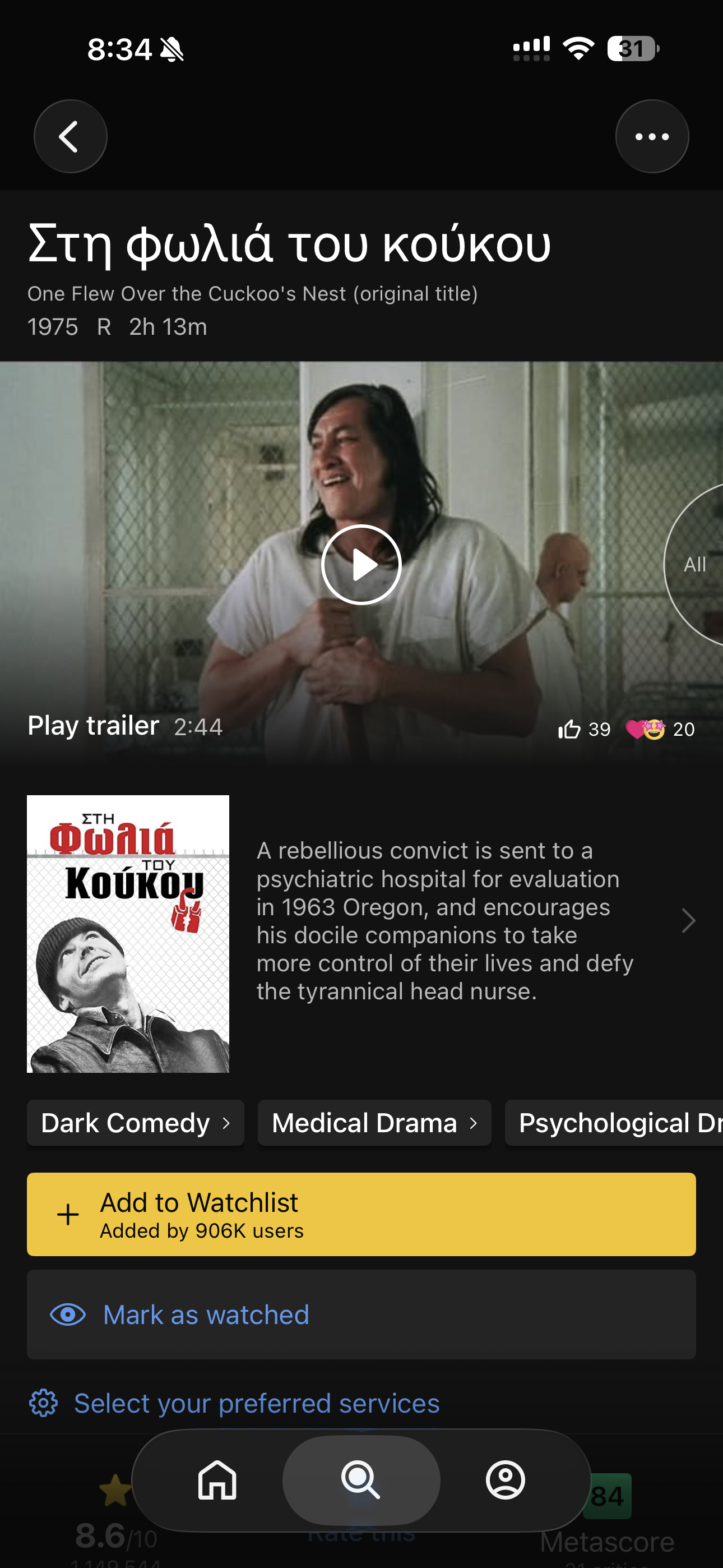
Task: Browse the Psychological Drama genre chip
Action: 615,1123
